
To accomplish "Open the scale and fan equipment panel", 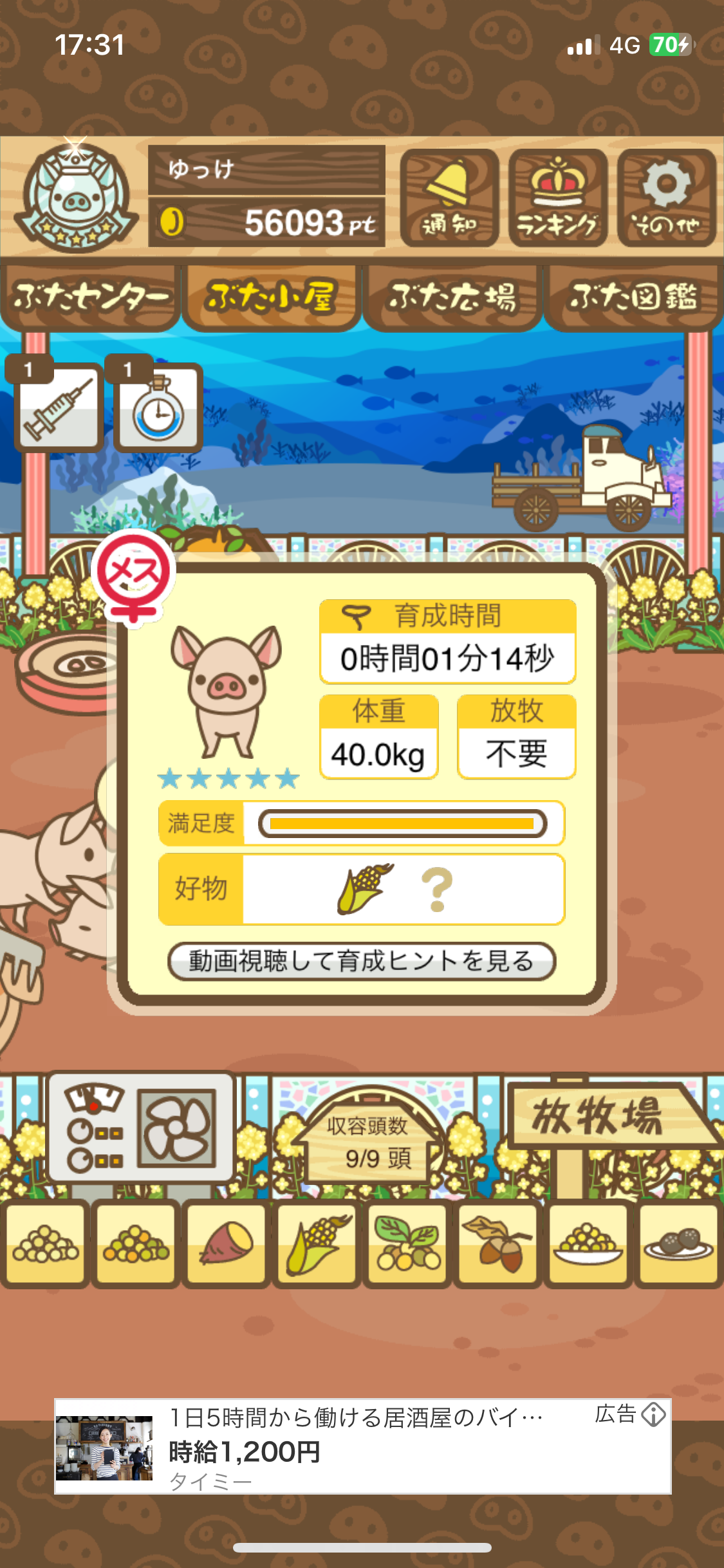I will 142,1128.
